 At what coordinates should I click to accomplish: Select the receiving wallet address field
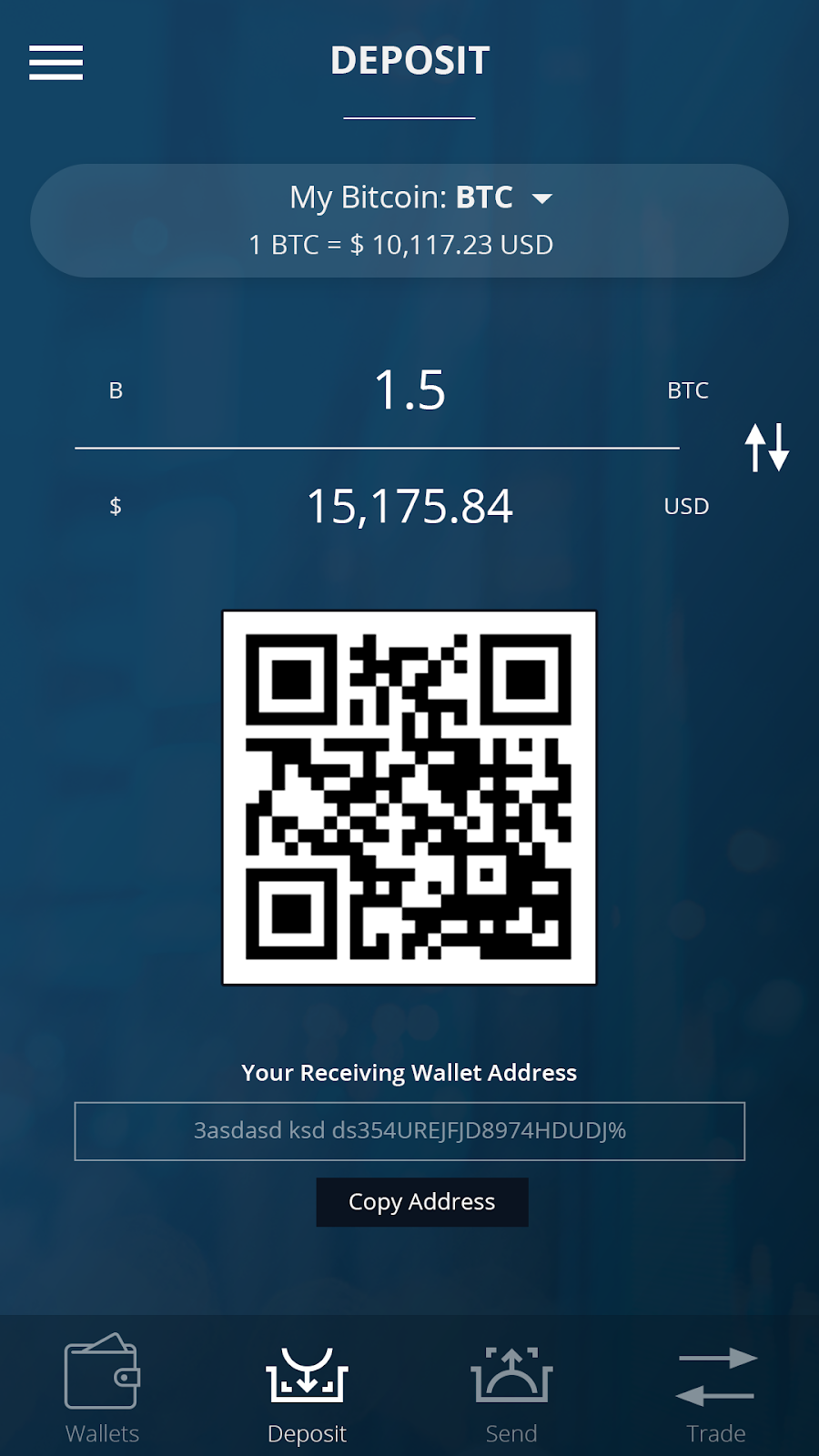point(409,1131)
